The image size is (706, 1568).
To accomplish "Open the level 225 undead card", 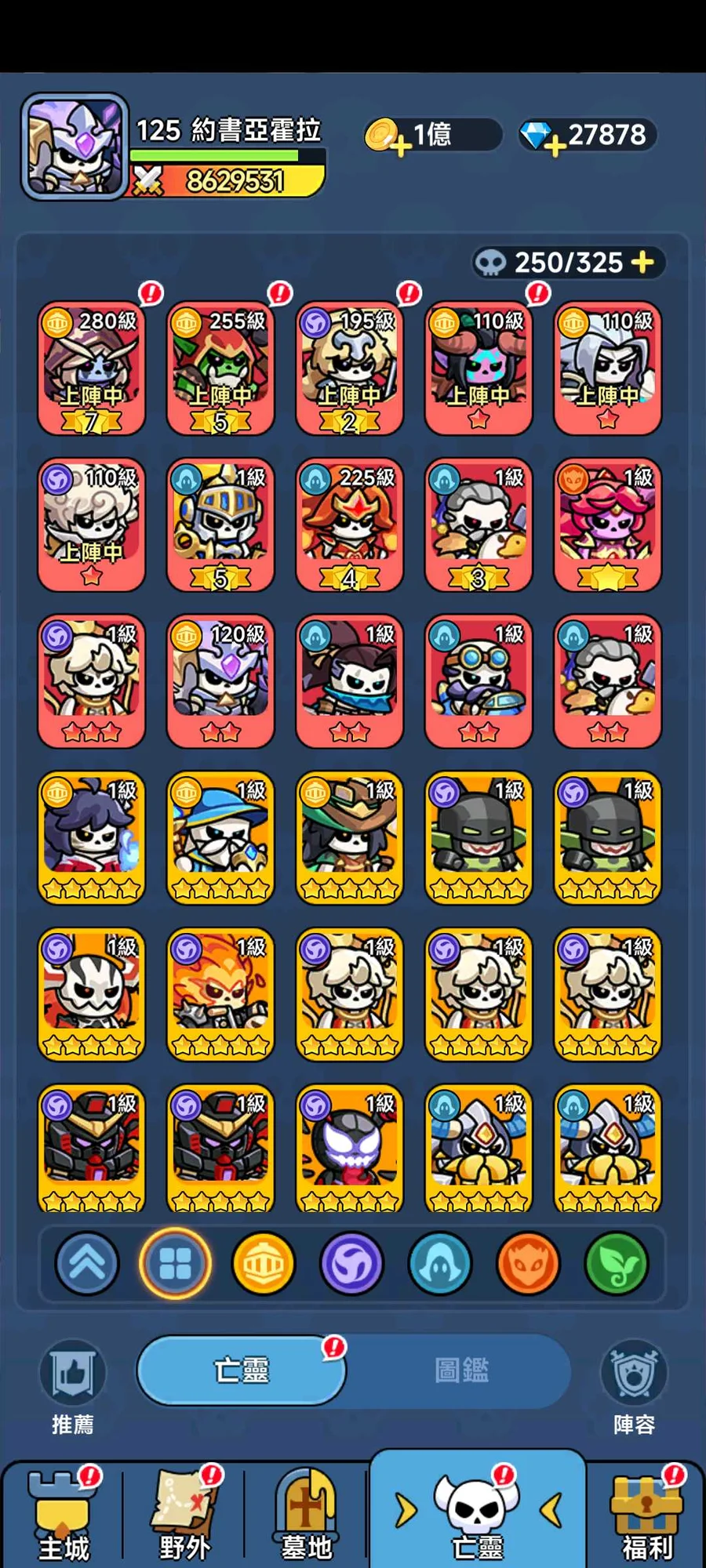I will pyautogui.click(x=349, y=524).
